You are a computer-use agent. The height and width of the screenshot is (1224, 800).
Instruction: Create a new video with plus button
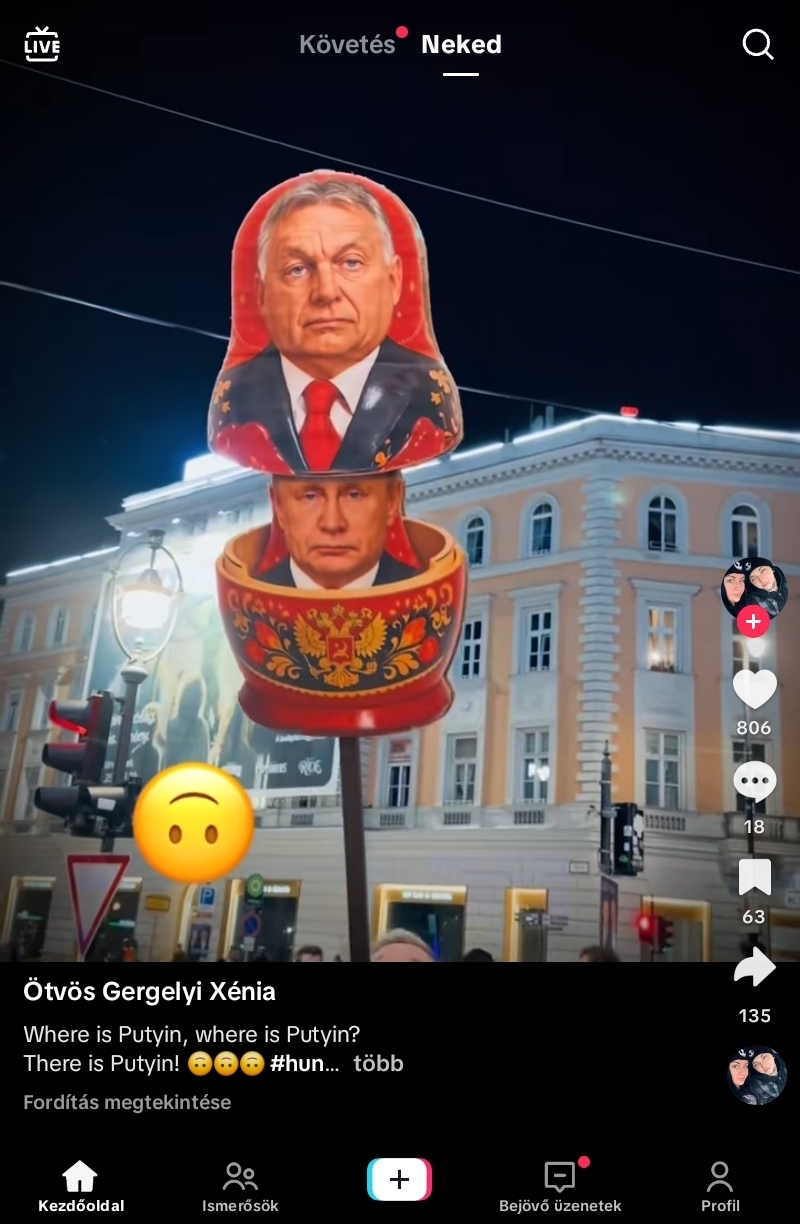[x=399, y=1180]
